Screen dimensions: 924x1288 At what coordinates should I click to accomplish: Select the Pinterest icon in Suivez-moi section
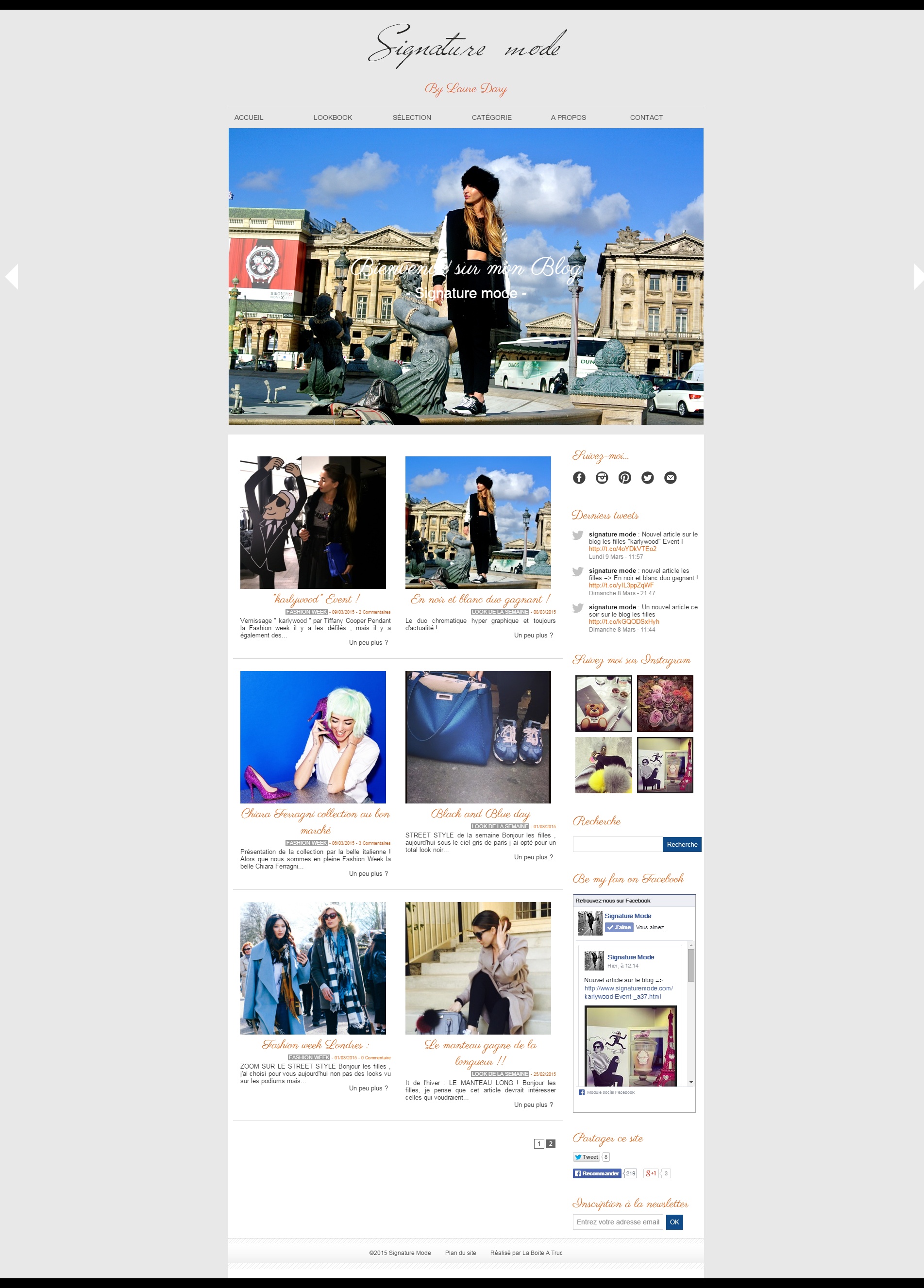point(625,478)
